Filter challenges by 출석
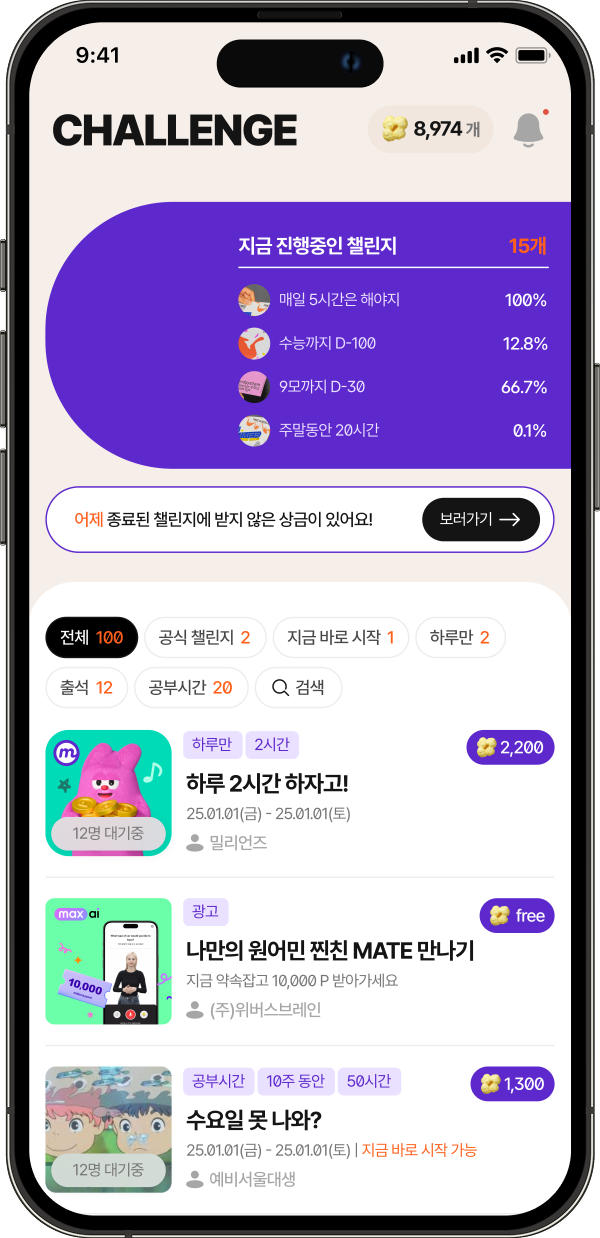Viewport: 600px width, 1238px height. click(x=86, y=687)
